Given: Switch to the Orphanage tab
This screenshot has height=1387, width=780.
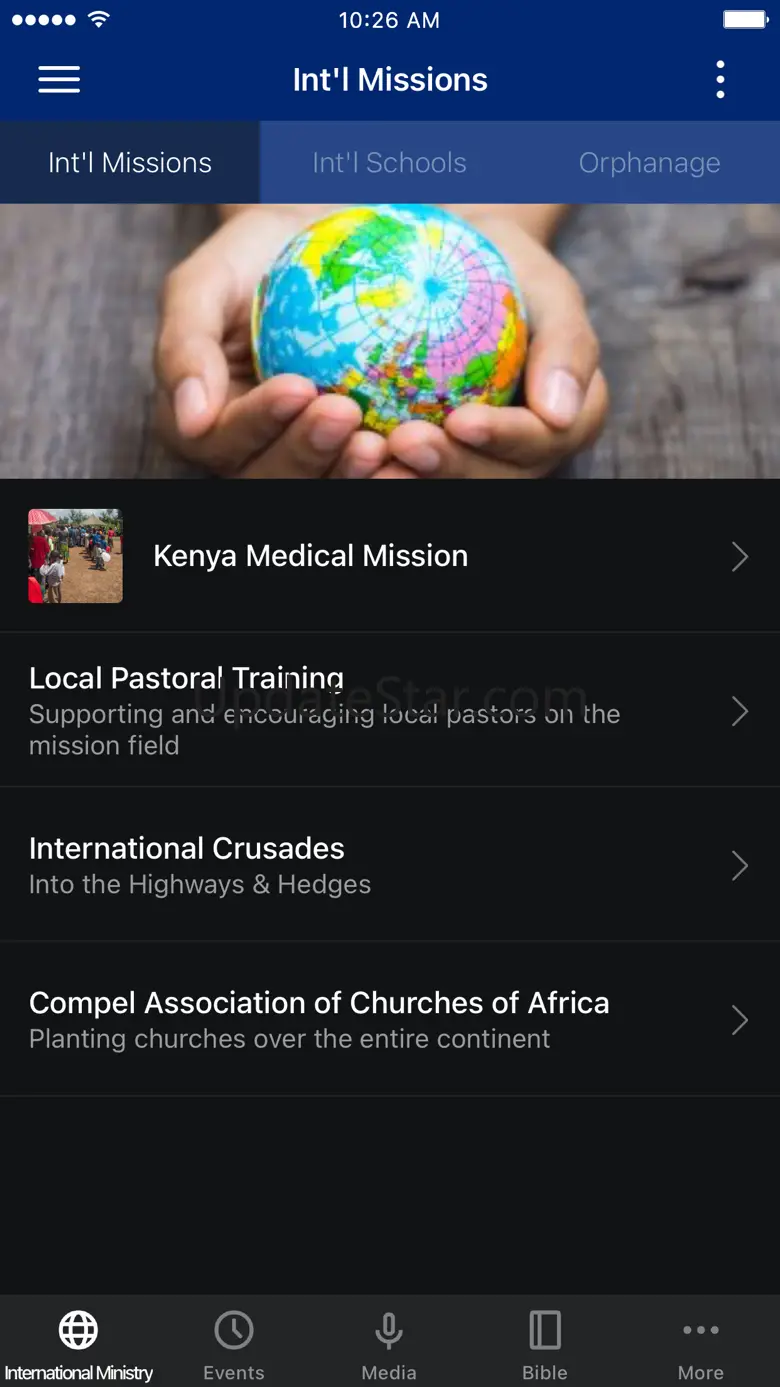Looking at the screenshot, I should pyautogui.click(x=650, y=163).
